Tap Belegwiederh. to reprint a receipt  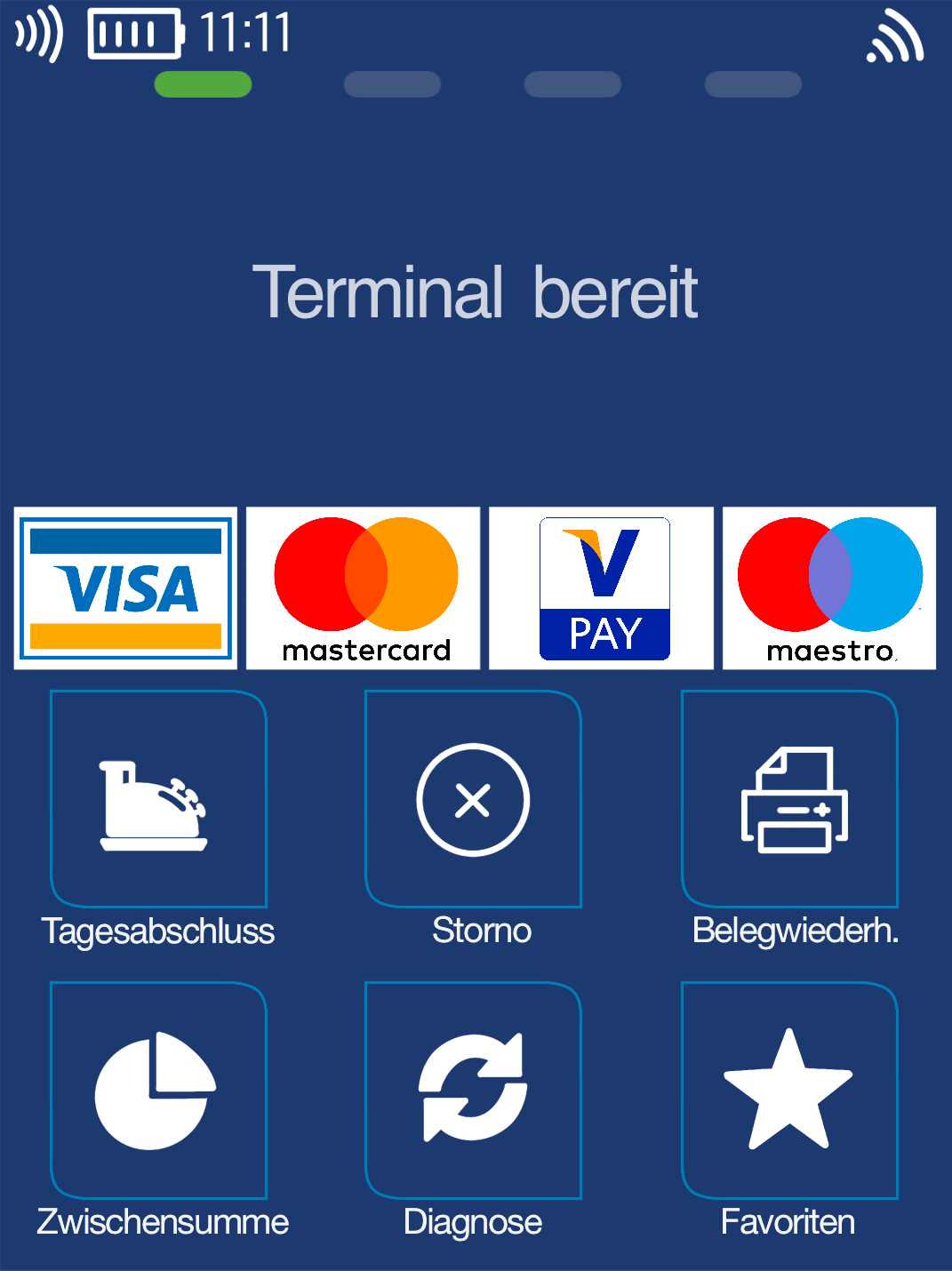click(x=789, y=800)
